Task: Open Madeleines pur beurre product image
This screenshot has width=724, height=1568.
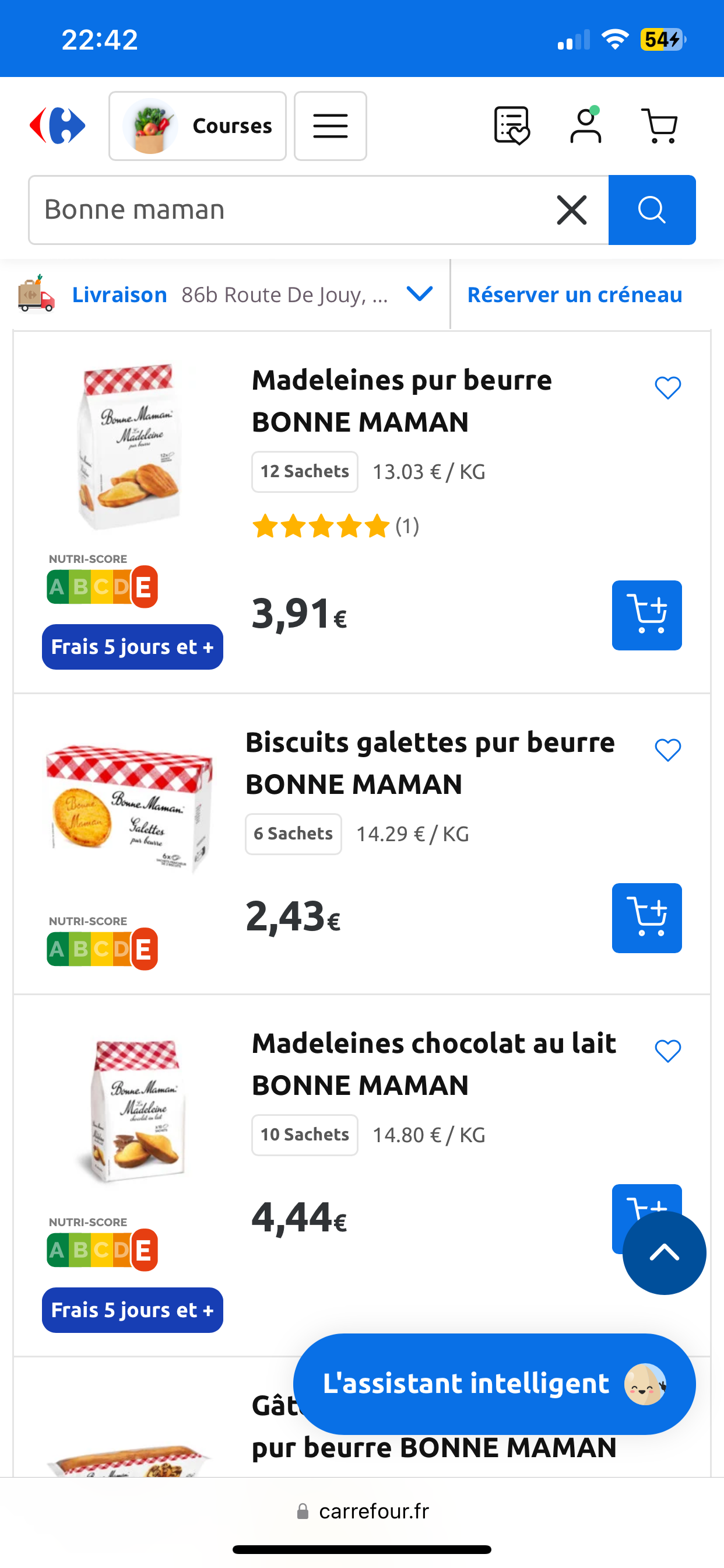Action: click(x=129, y=447)
